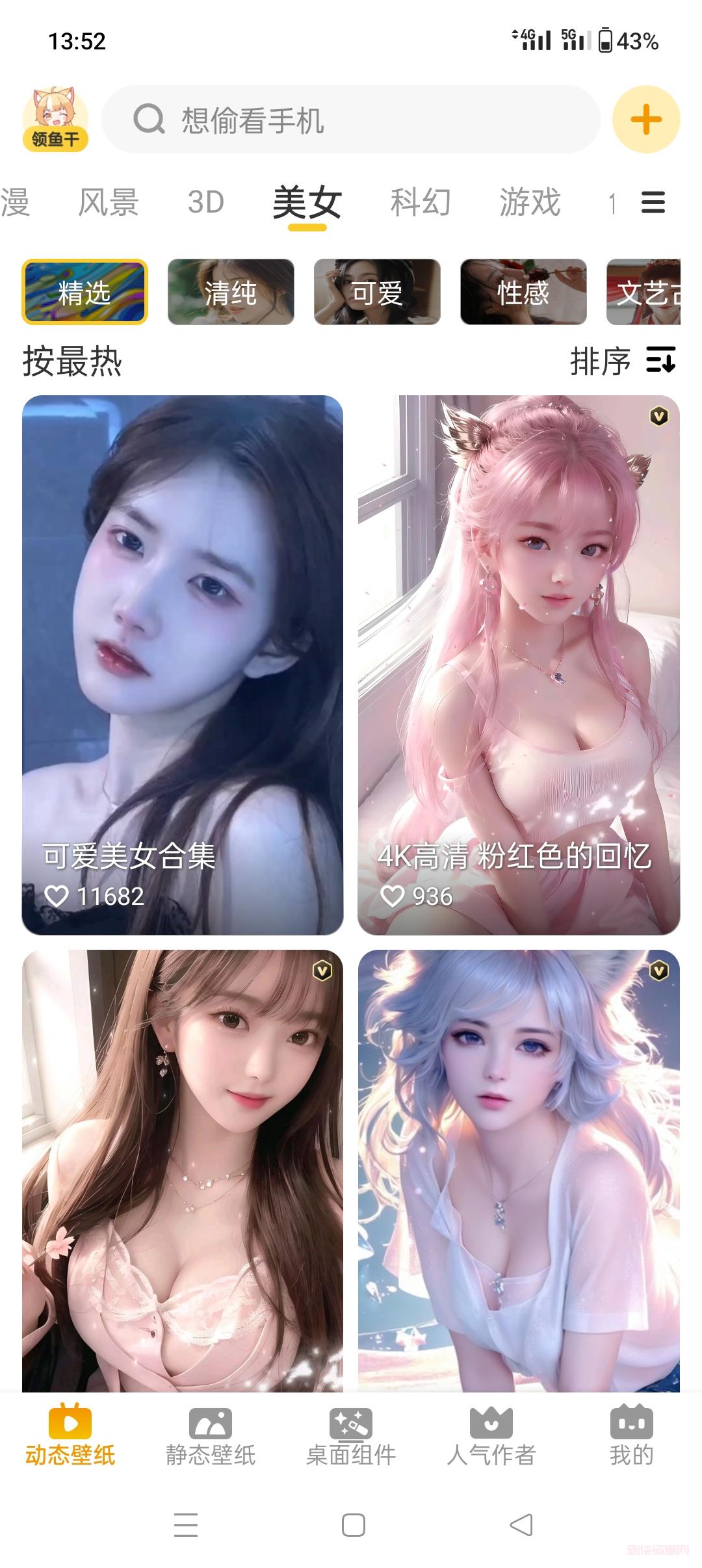Open the 人气作者 tab
The width and height of the screenshot is (702, 1568).
click(x=491, y=1436)
